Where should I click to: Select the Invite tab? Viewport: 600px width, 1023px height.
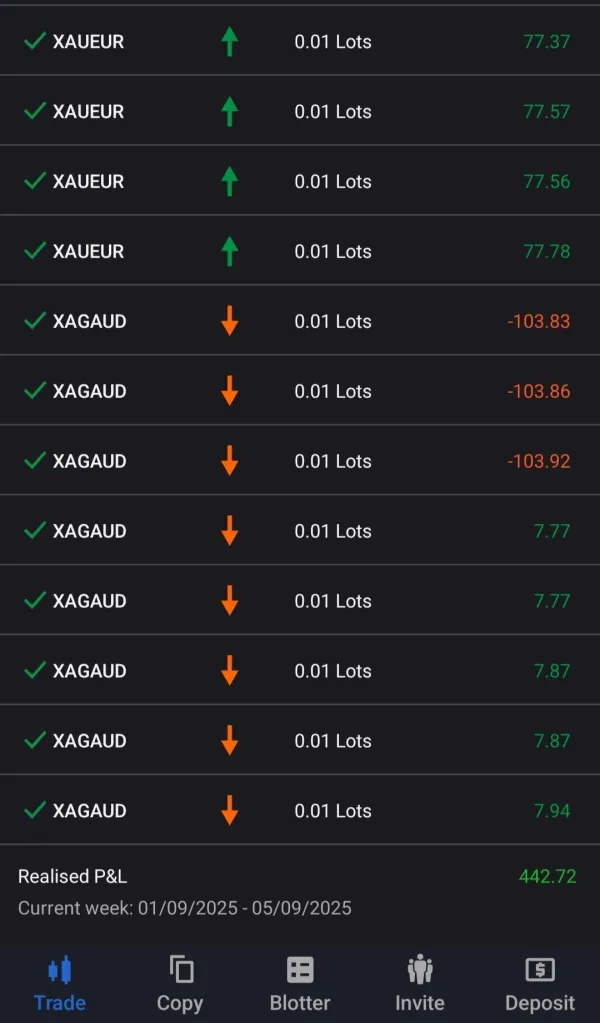(x=420, y=984)
